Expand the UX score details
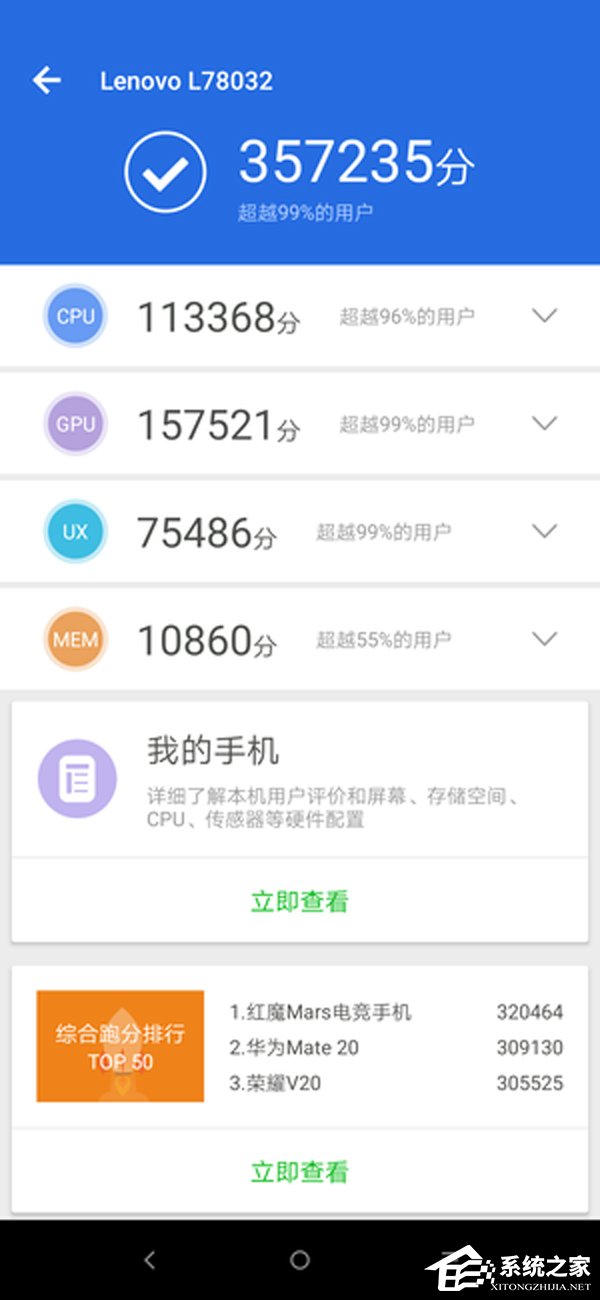Viewport: 600px width, 1300px height. pos(544,531)
